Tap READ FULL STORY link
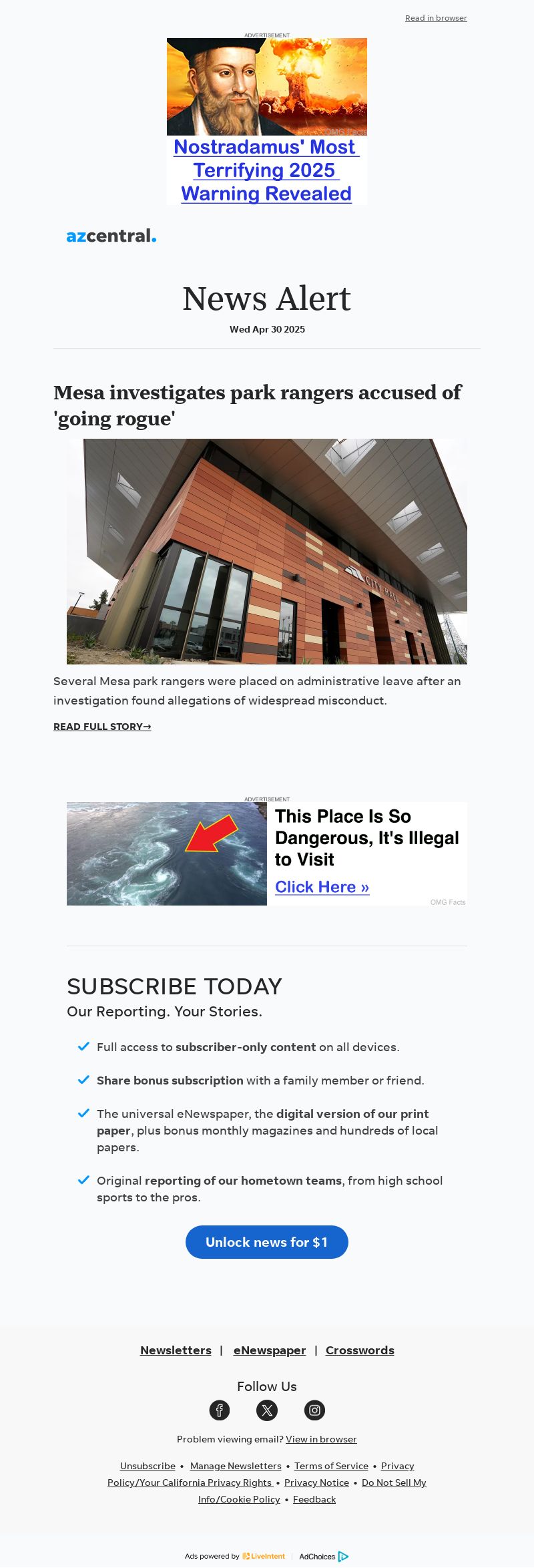 pos(102,727)
